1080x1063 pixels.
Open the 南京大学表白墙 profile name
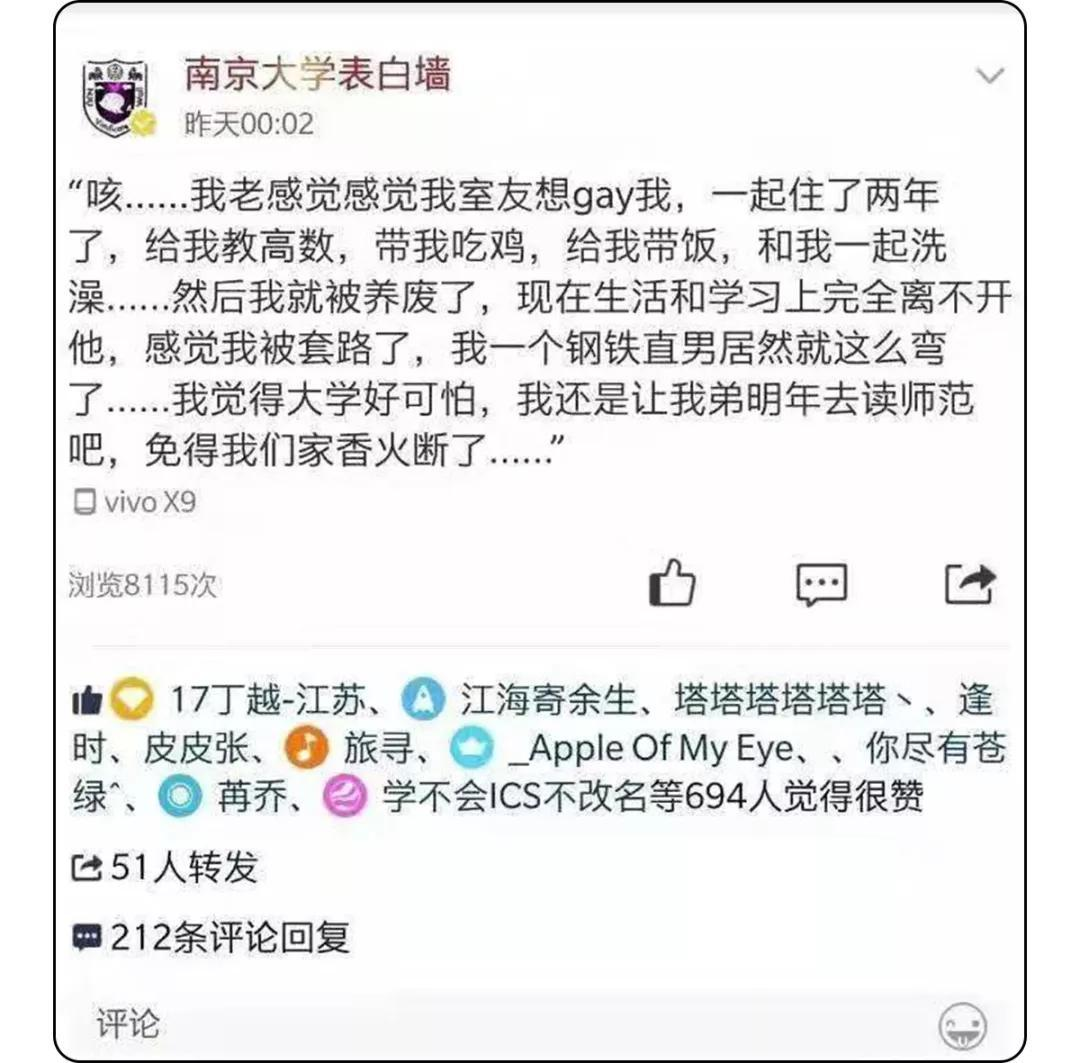click(317, 75)
